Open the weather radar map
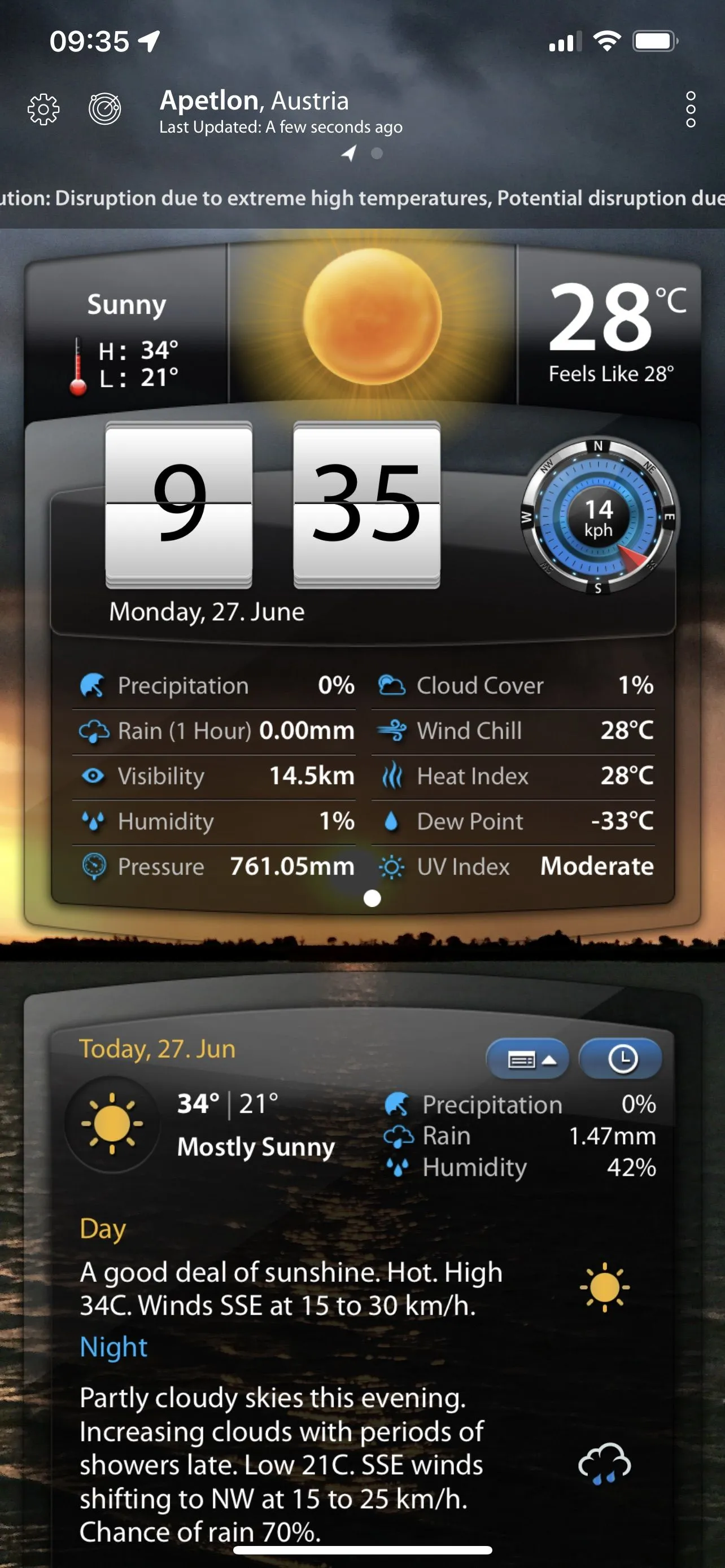Image resolution: width=725 pixels, height=1568 pixels. [104, 110]
